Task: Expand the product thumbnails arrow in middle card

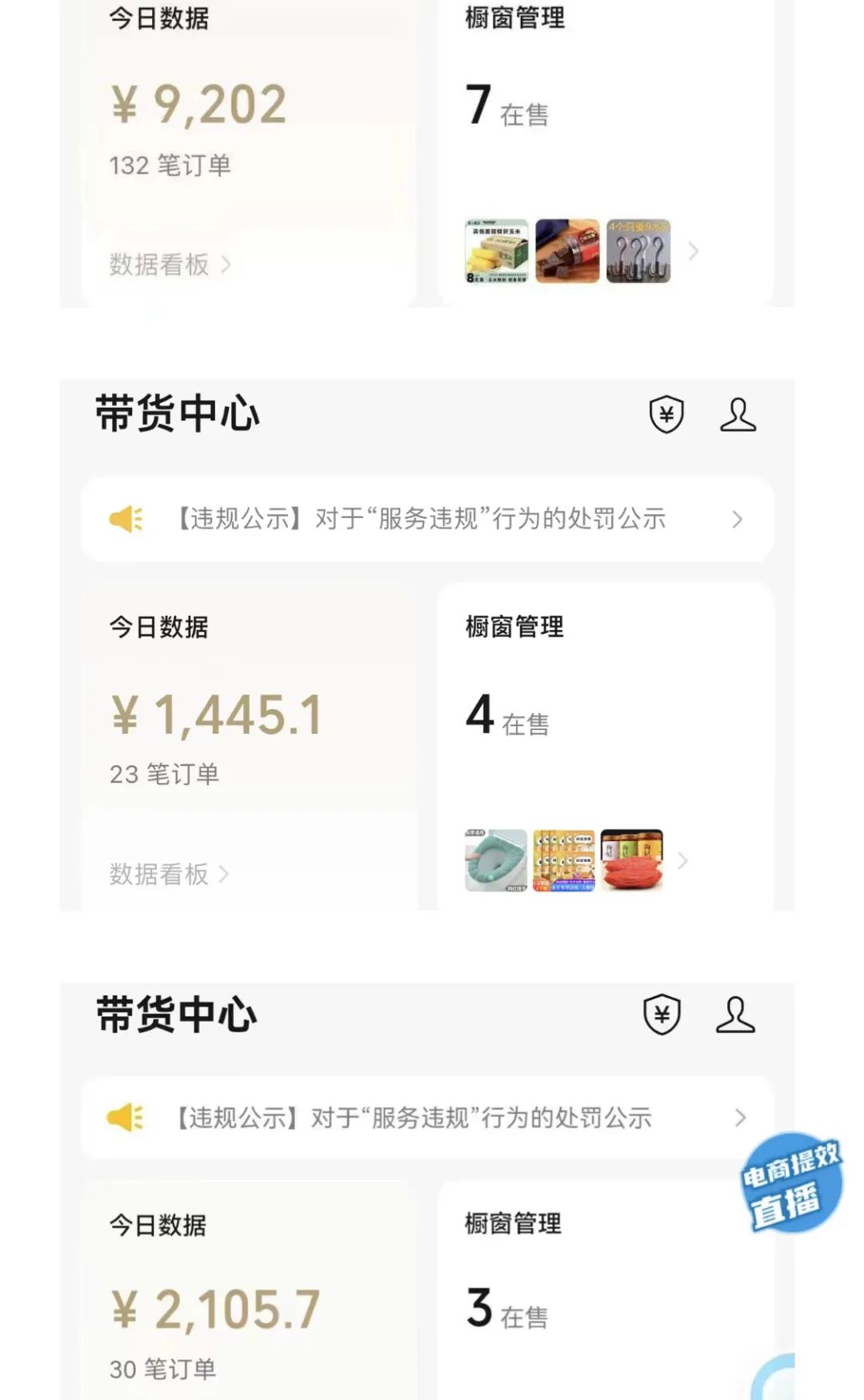Action: [x=682, y=861]
